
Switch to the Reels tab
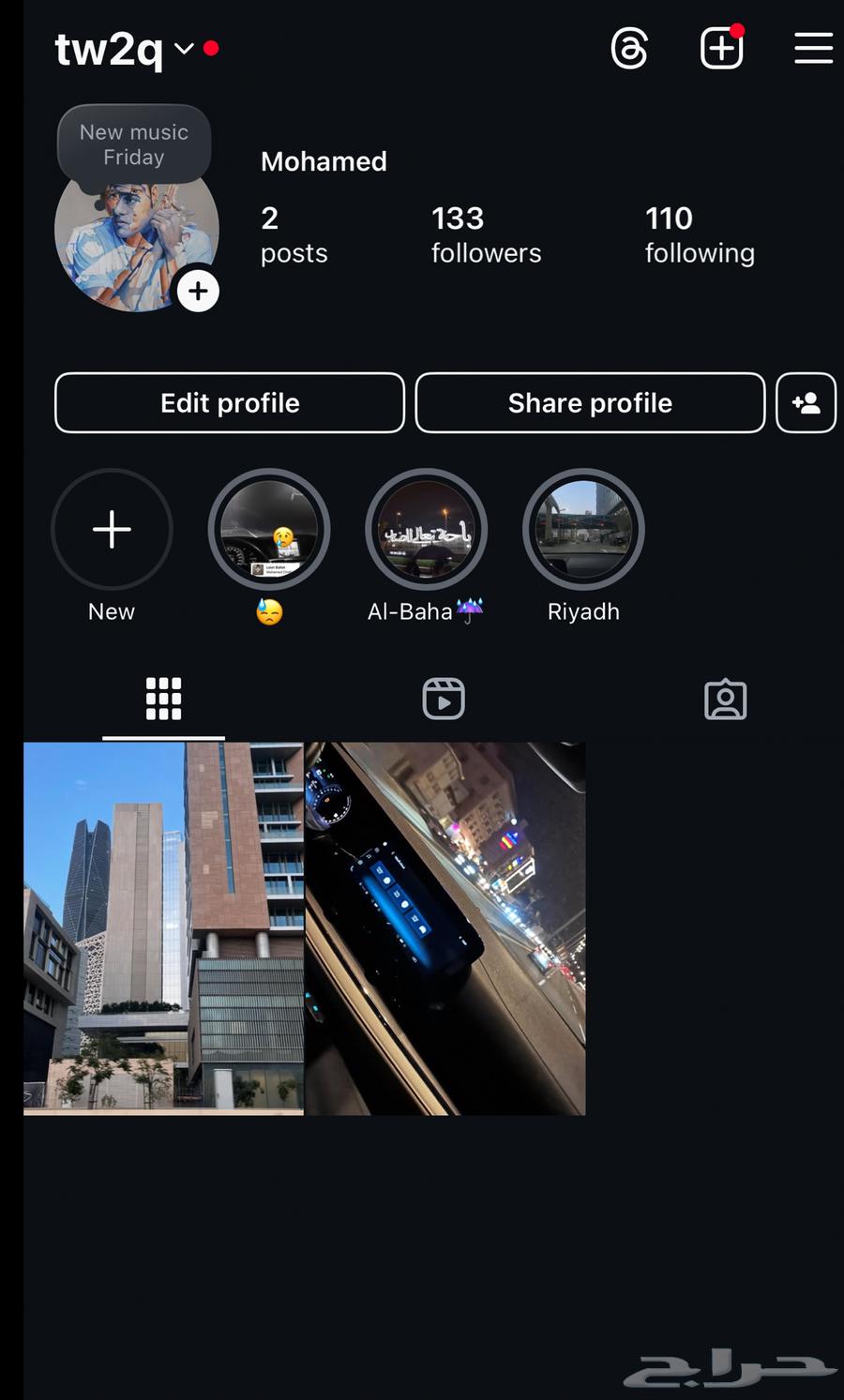click(444, 700)
